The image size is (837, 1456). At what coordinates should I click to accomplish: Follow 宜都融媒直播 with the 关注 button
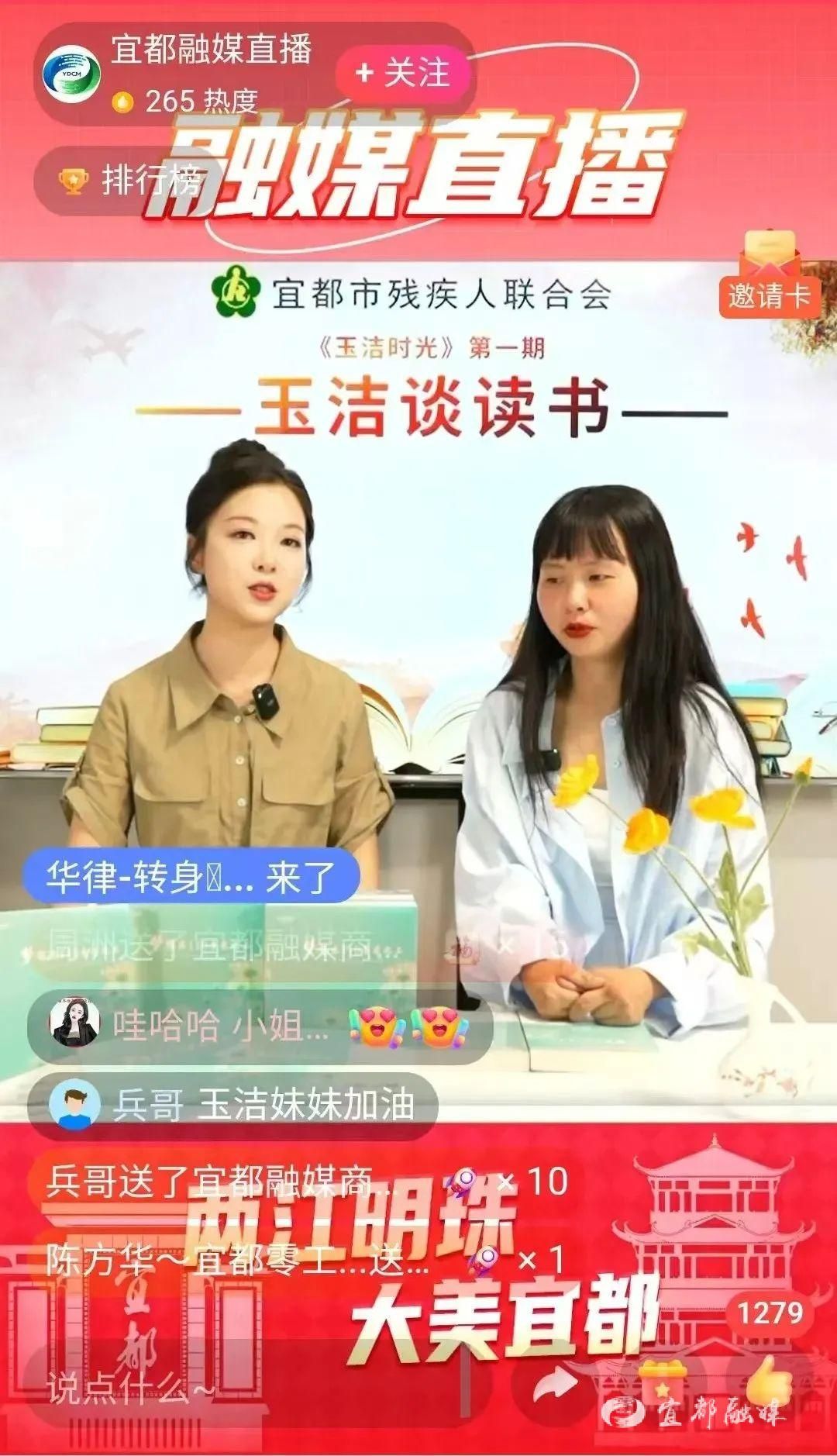(404, 73)
